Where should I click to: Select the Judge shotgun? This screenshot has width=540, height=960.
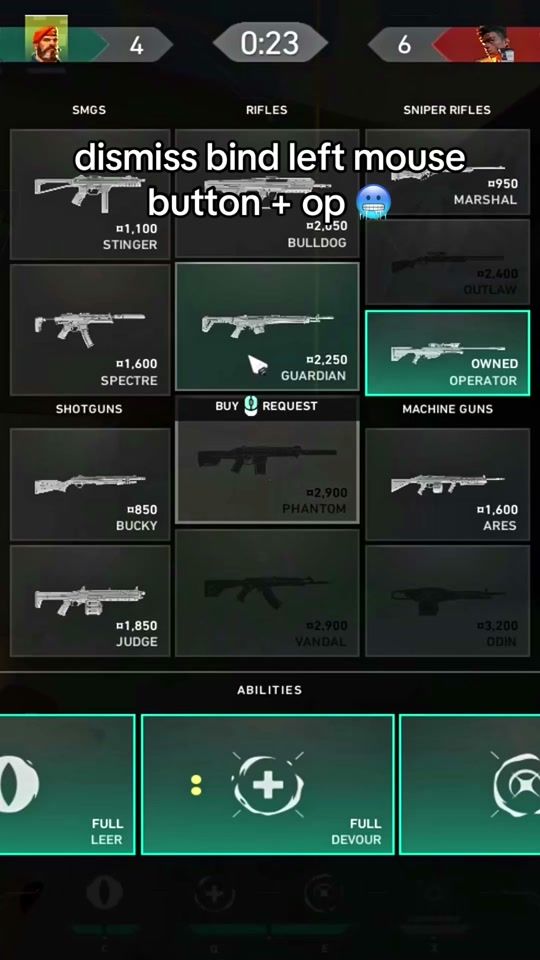pos(90,601)
